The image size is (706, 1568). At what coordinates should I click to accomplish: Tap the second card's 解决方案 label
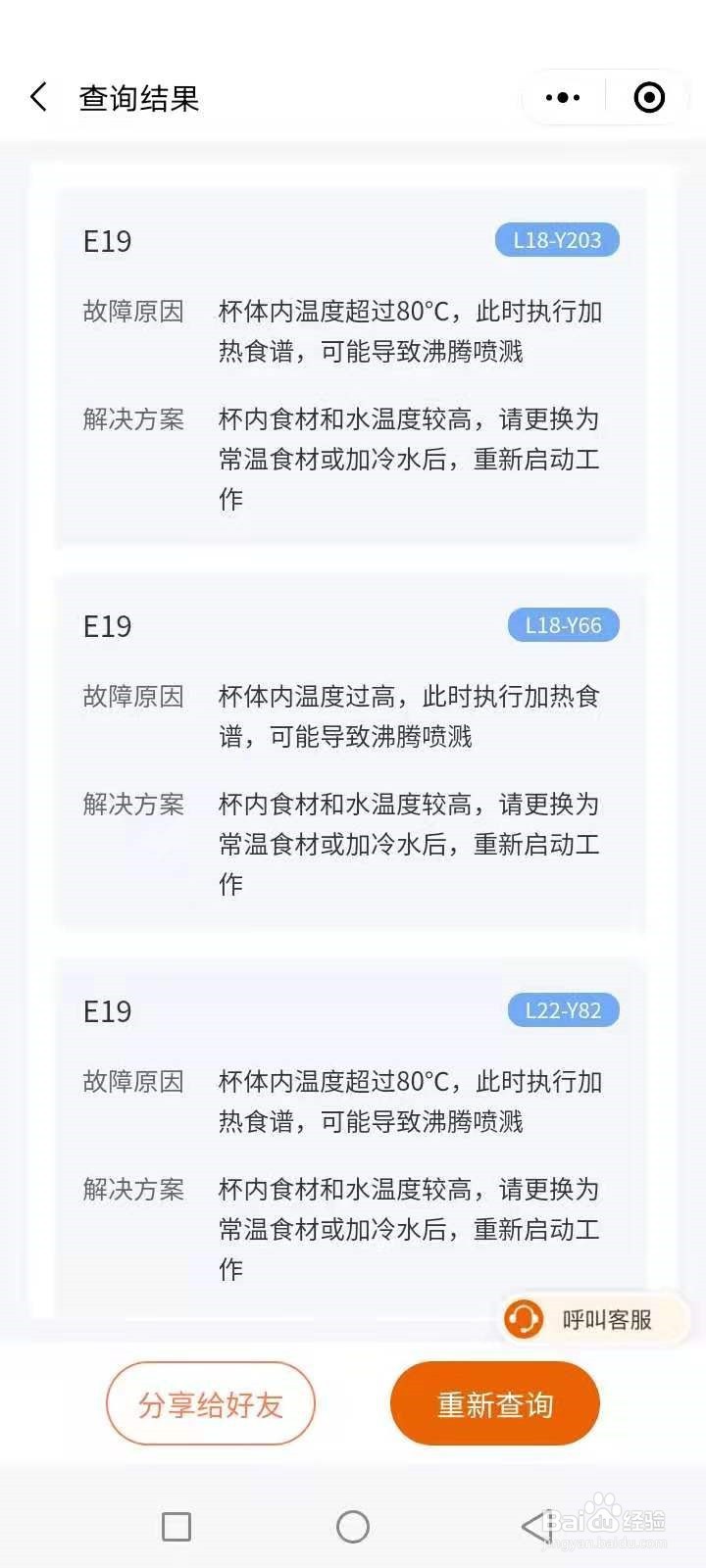[133, 806]
